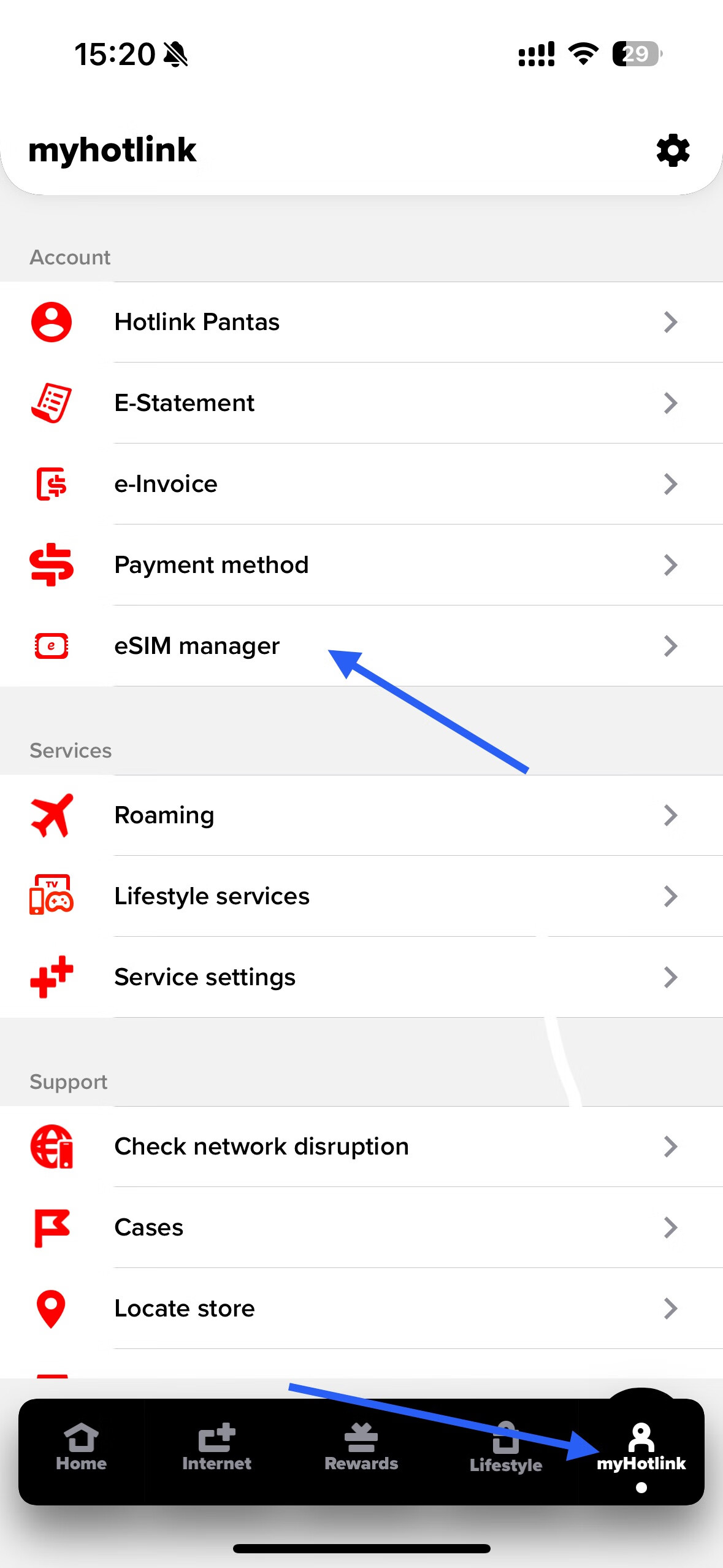Viewport: 723px width, 1568px height.
Task: Open Hotlink Pantas account
Action: (361, 322)
